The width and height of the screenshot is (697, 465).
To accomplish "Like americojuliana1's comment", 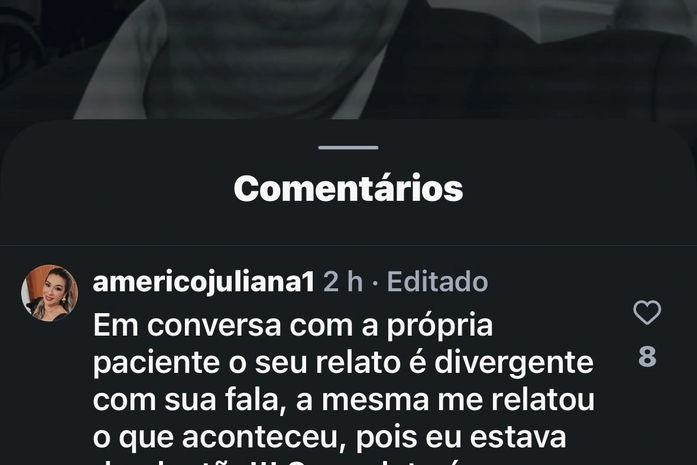I will (647, 313).
